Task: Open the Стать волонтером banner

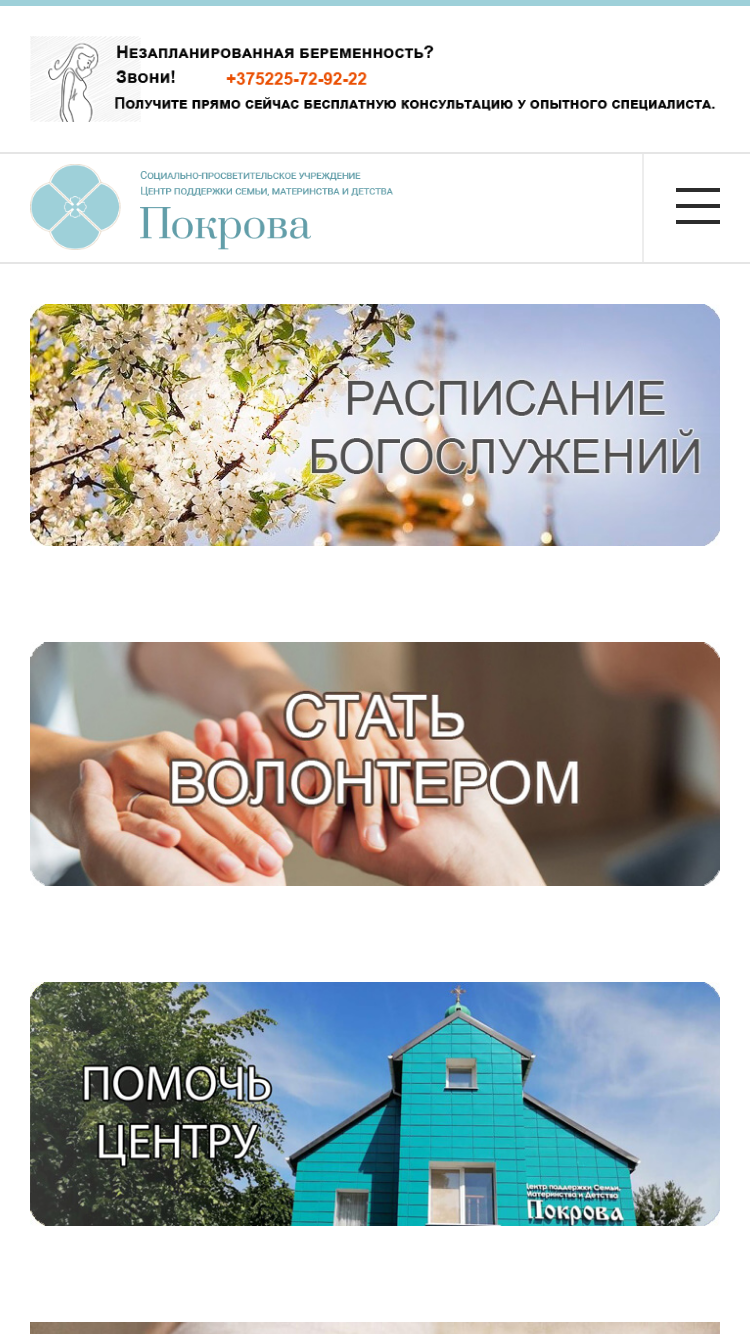Action: [375, 764]
